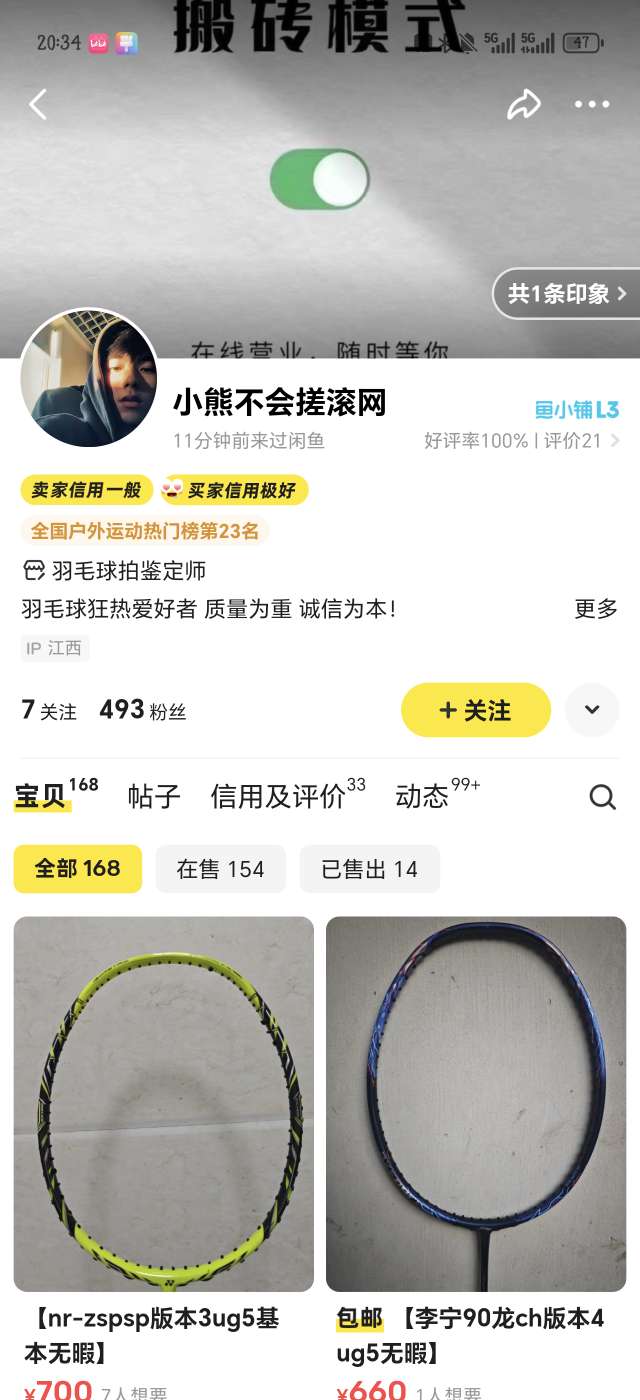Screen dimensions: 640x1400
Task: Expand the bio with 更多
Action: (595, 609)
